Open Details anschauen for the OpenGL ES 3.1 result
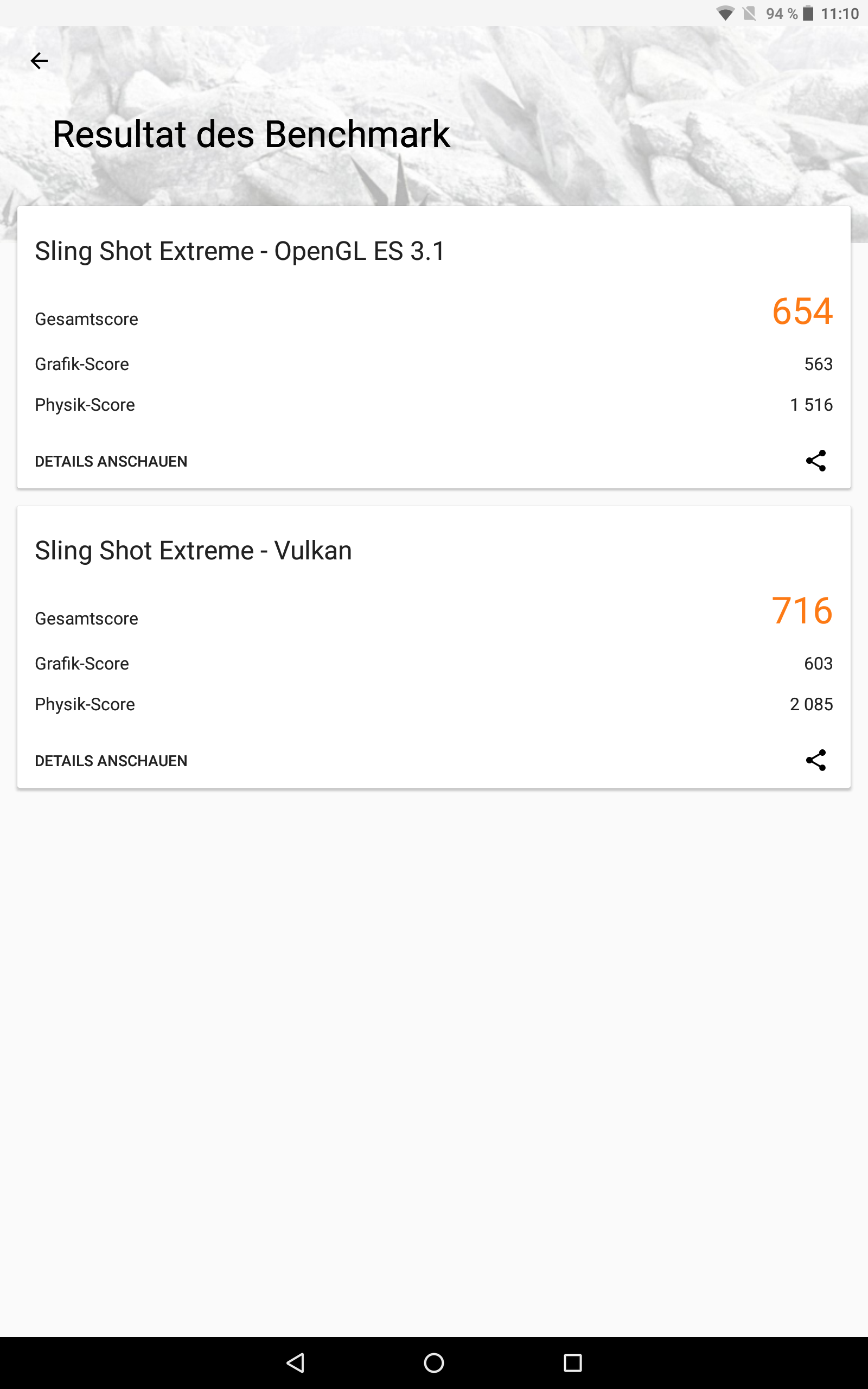 pyautogui.click(x=111, y=462)
